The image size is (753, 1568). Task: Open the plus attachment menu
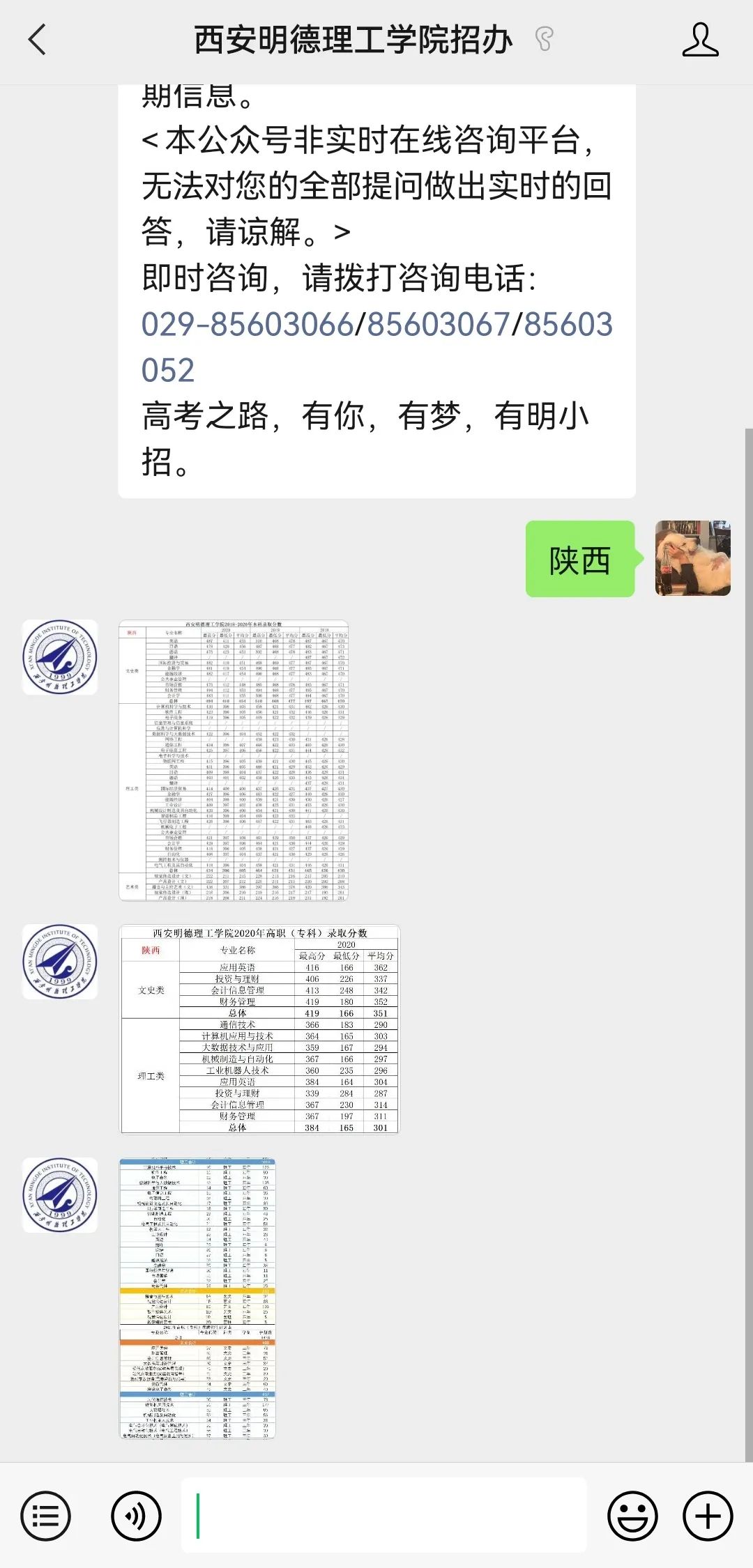coord(708,1516)
